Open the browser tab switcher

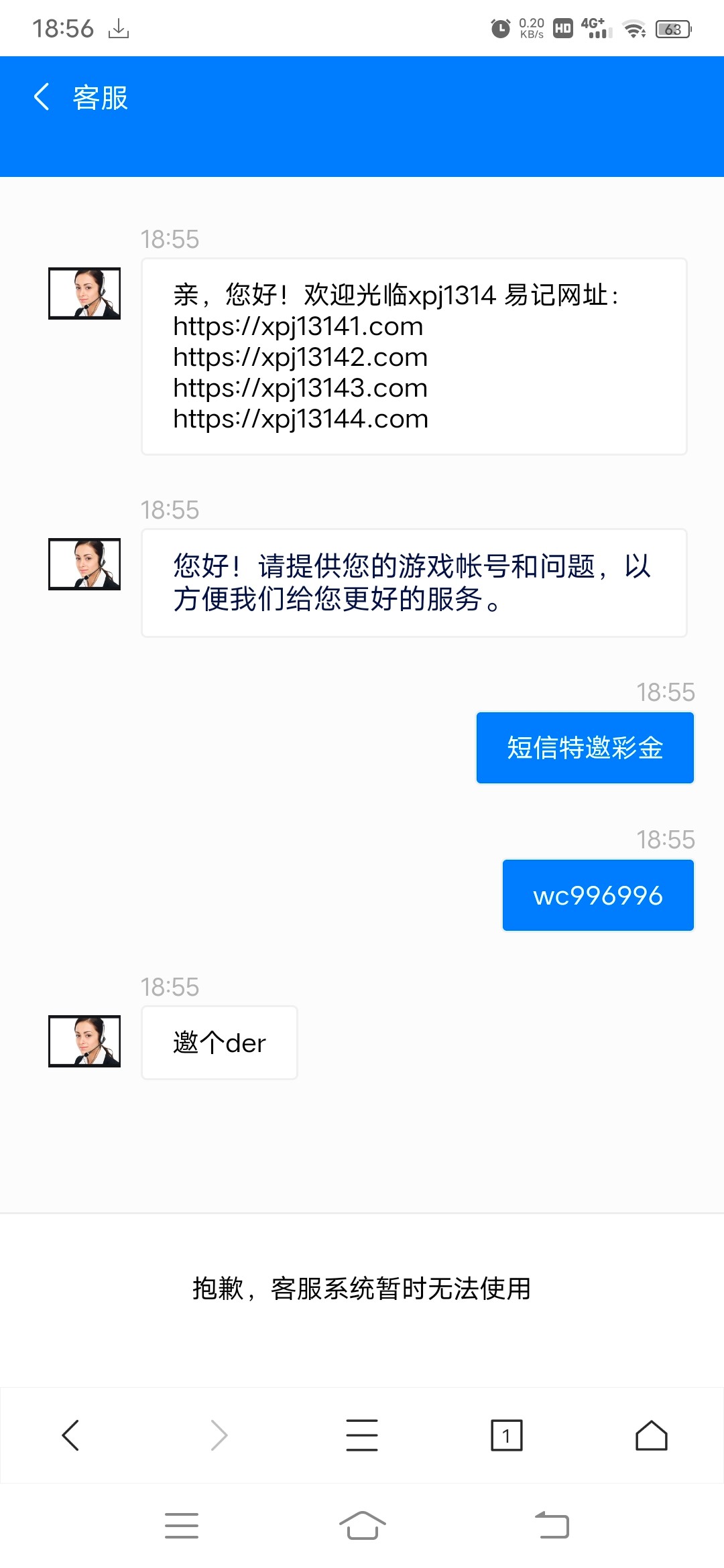point(506,1435)
